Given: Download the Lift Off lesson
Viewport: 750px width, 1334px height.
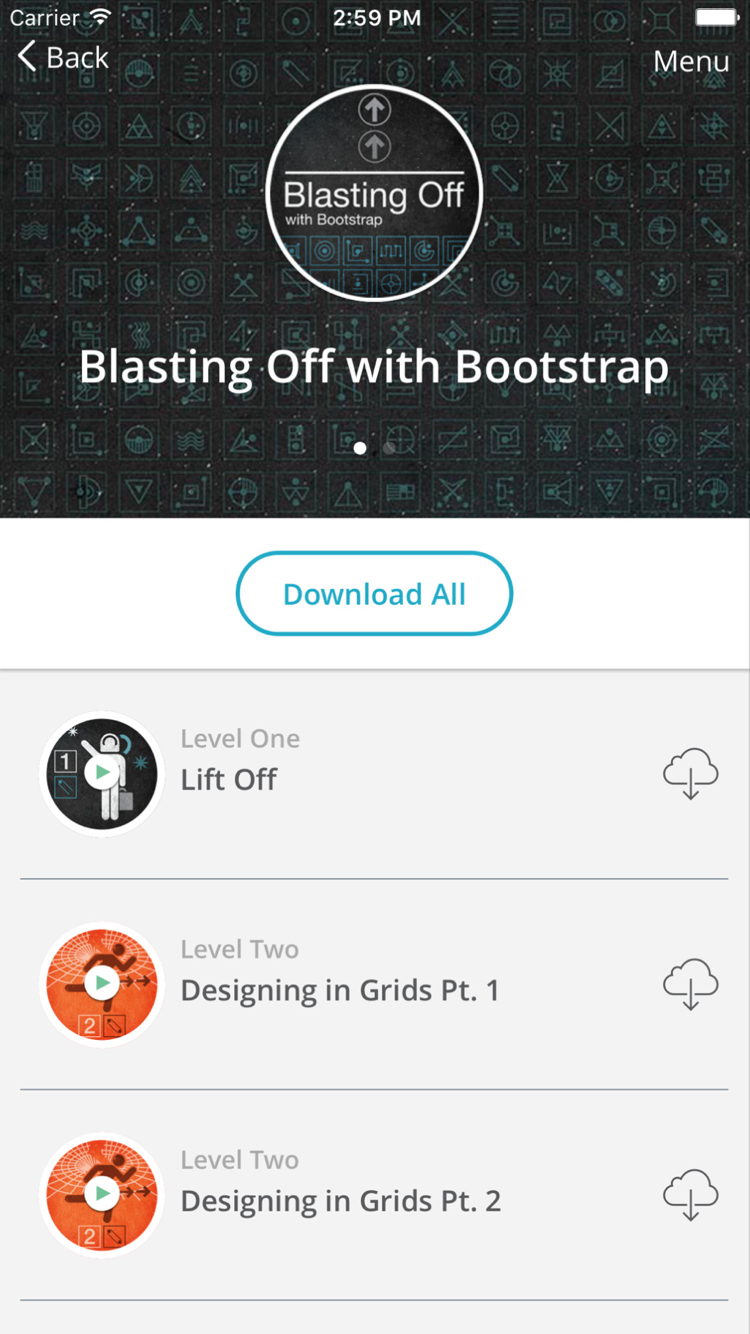Looking at the screenshot, I should (691, 774).
